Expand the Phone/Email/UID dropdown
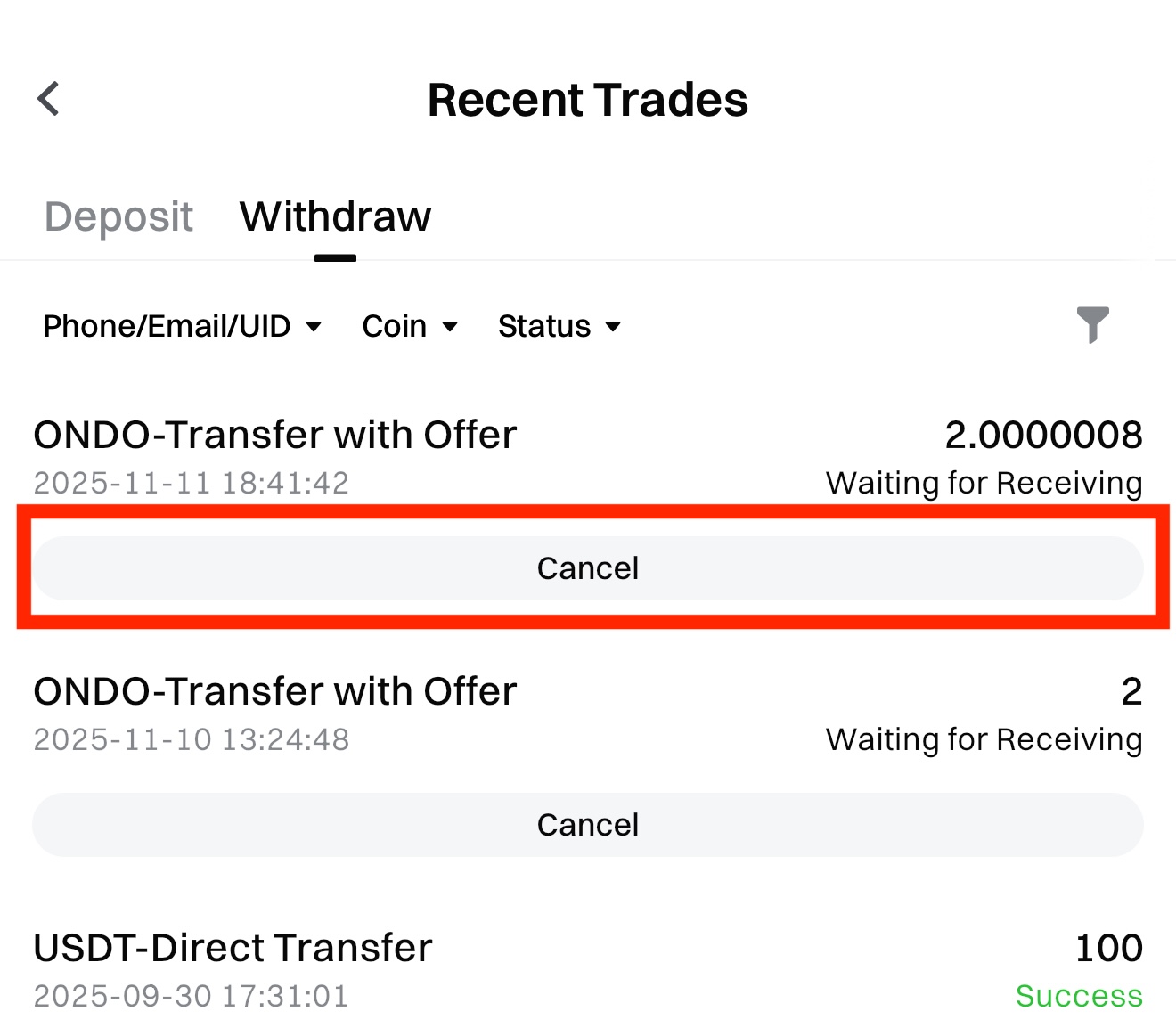The height and width of the screenshot is (1036, 1176). 182,326
